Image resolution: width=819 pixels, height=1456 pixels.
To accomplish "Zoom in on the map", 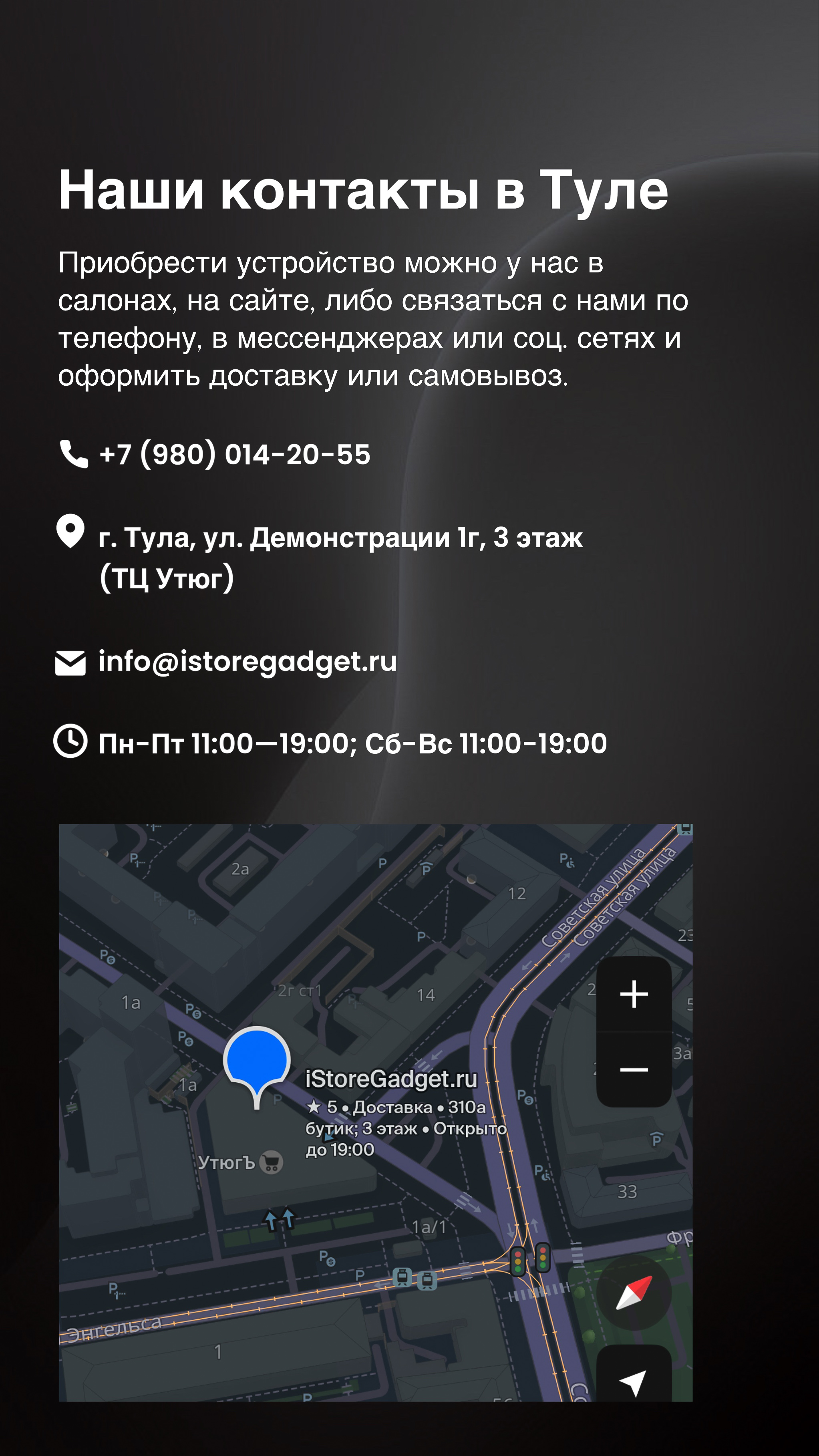I will [x=634, y=994].
